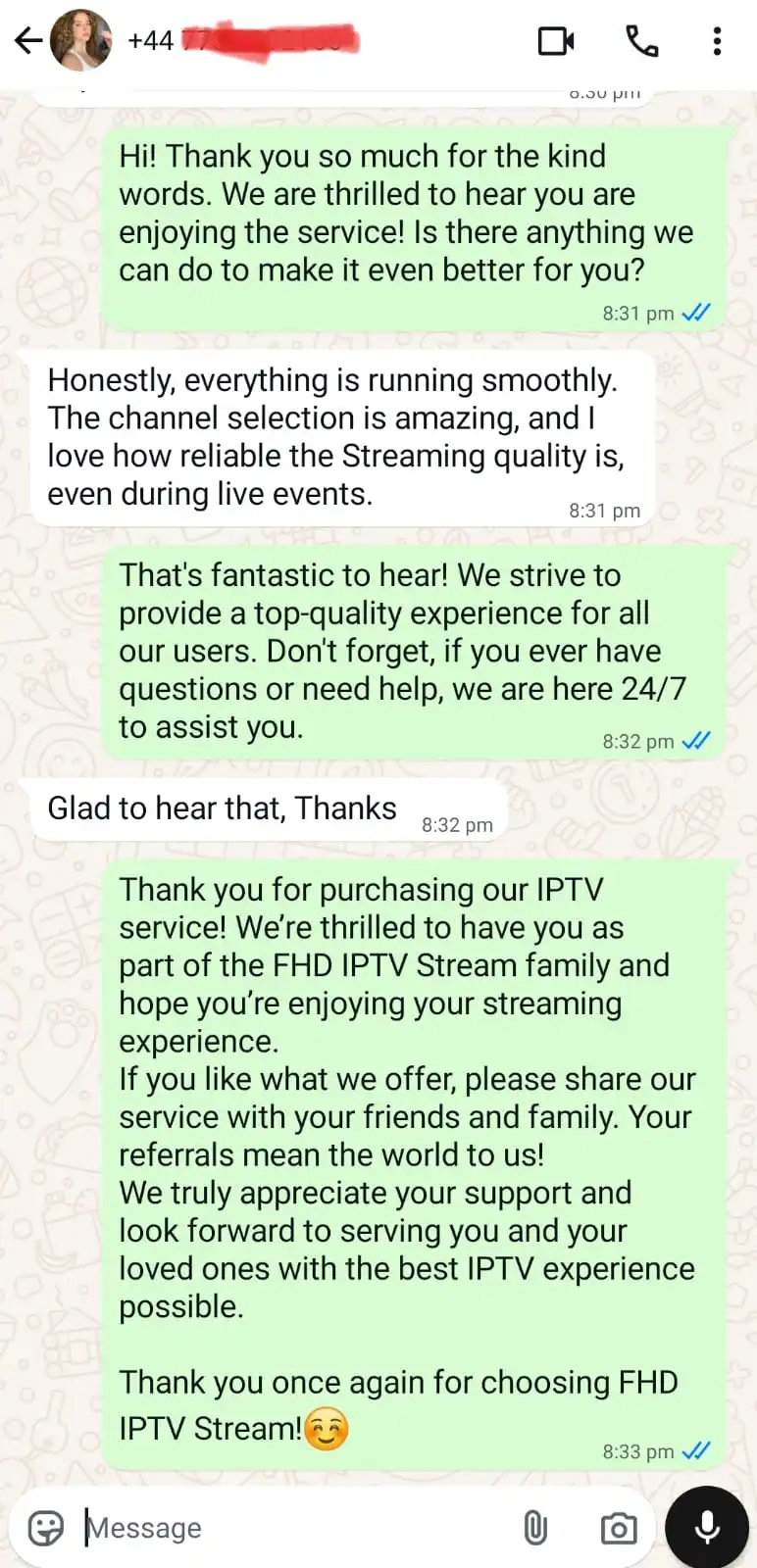Attach a file with the paperclip
Viewport: 757px width, 1568px height.
tap(535, 1528)
